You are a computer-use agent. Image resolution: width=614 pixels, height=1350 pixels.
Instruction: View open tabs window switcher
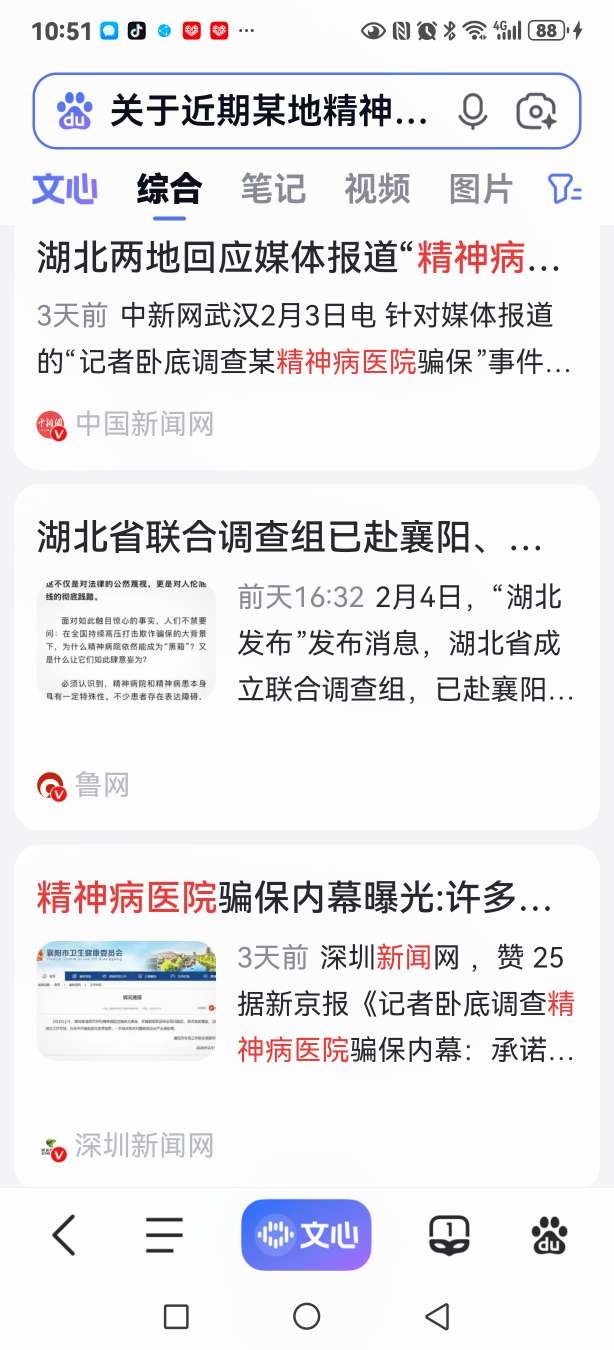pos(449,1235)
